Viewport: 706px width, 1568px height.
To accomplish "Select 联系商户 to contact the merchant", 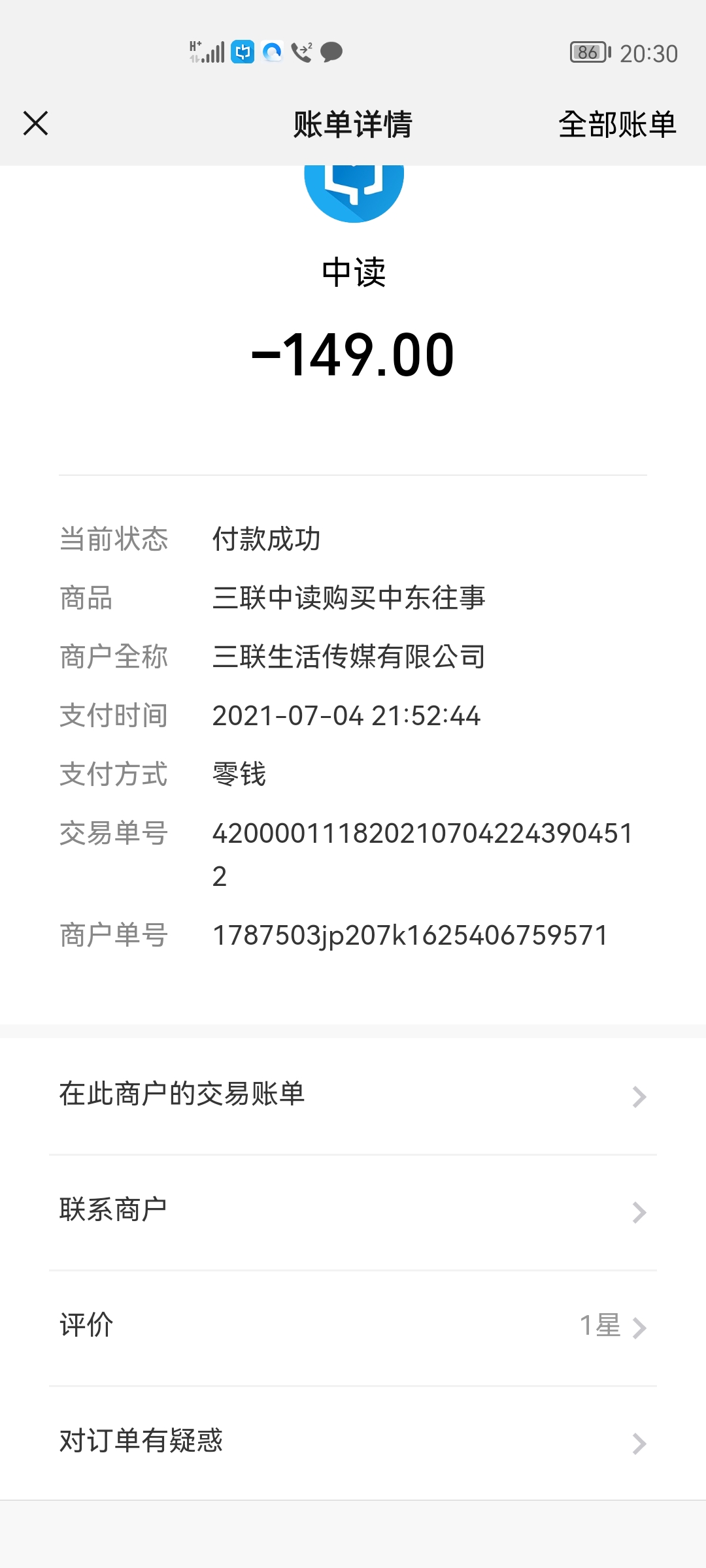I will click(353, 1213).
